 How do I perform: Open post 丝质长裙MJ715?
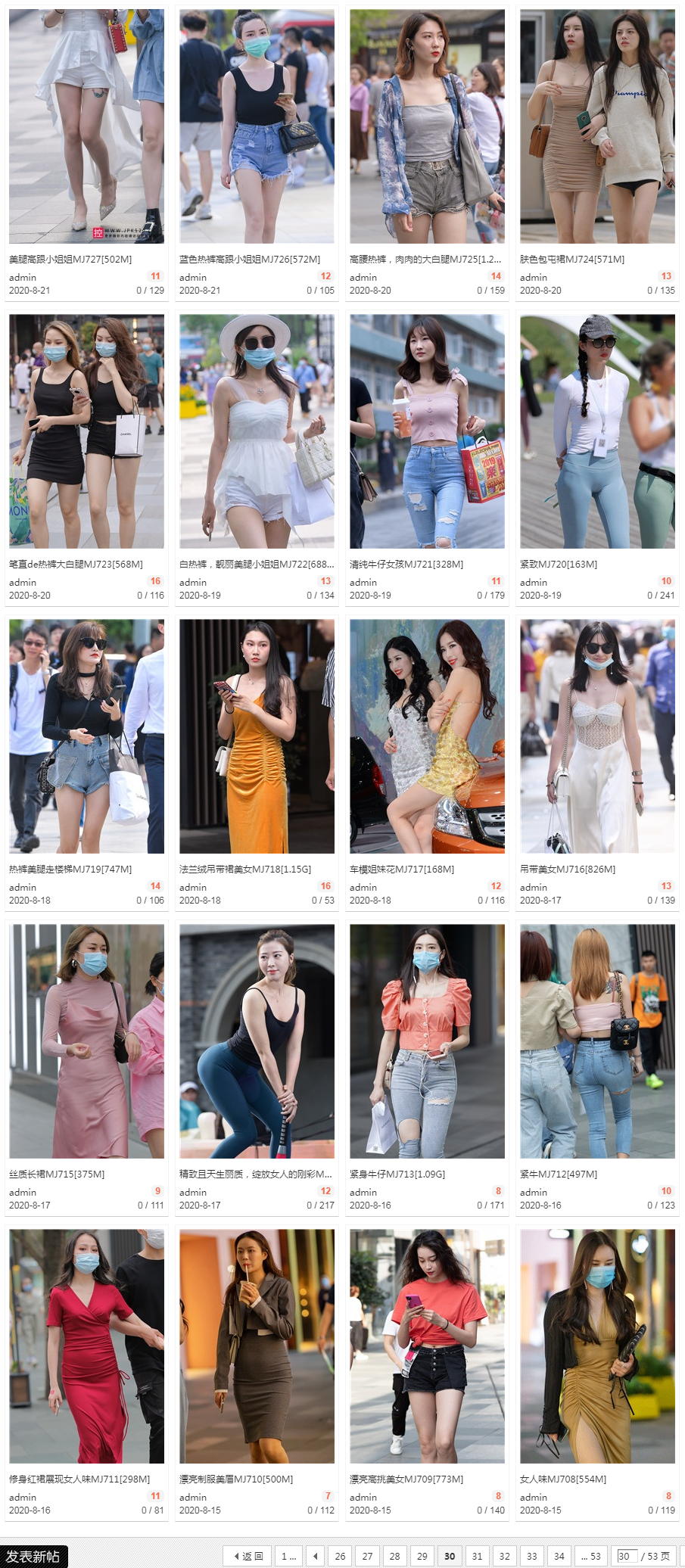click(x=57, y=1174)
